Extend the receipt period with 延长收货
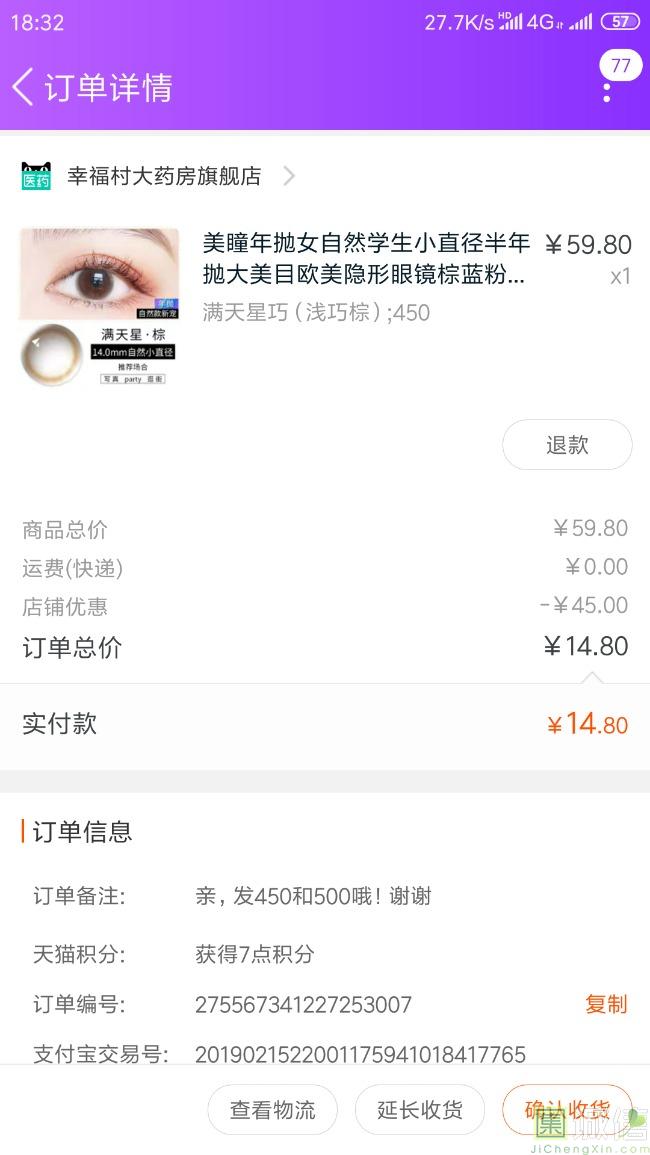Image resolution: width=650 pixels, height=1155 pixels. coord(420,1110)
